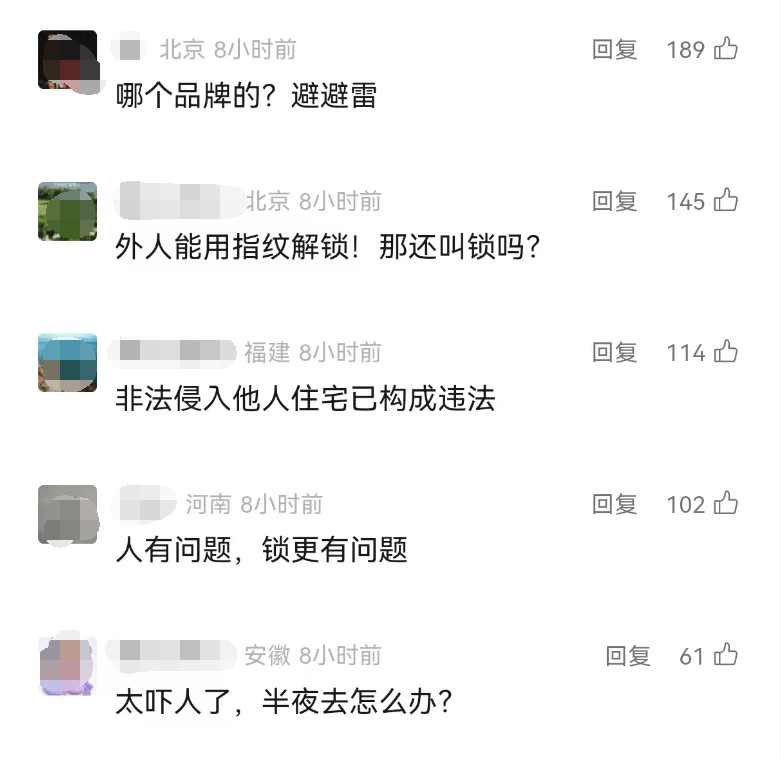
Task: Open the avatar of the Anhui commenter
Action: click(68, 666)
